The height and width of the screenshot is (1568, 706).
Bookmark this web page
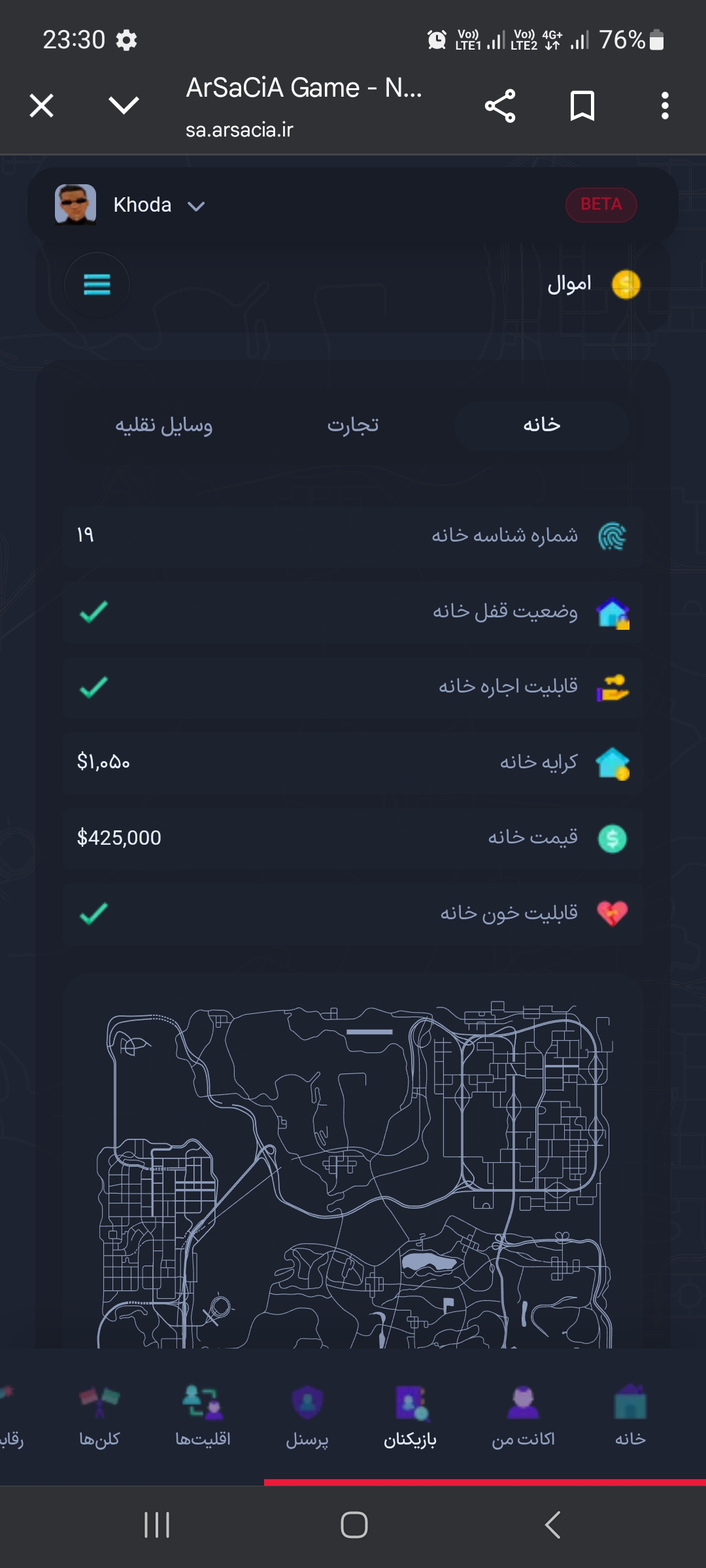tap(582, 106)
